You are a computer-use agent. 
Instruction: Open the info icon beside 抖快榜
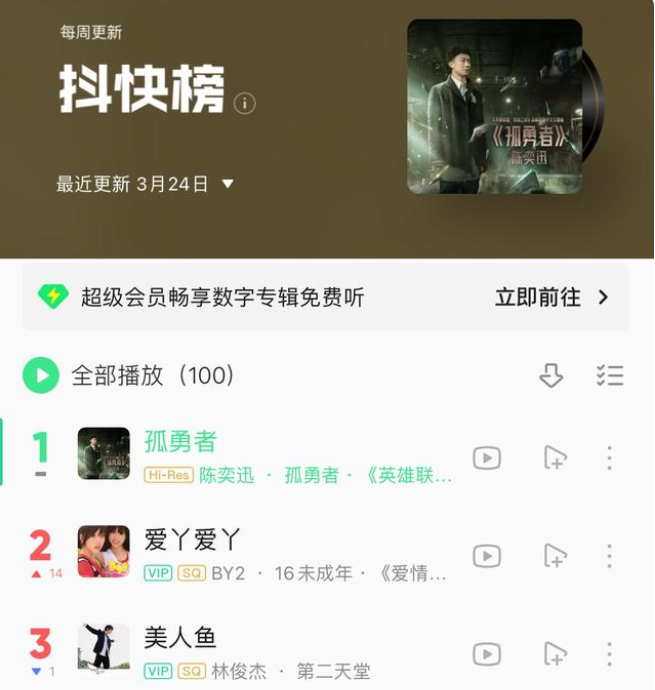245,103
